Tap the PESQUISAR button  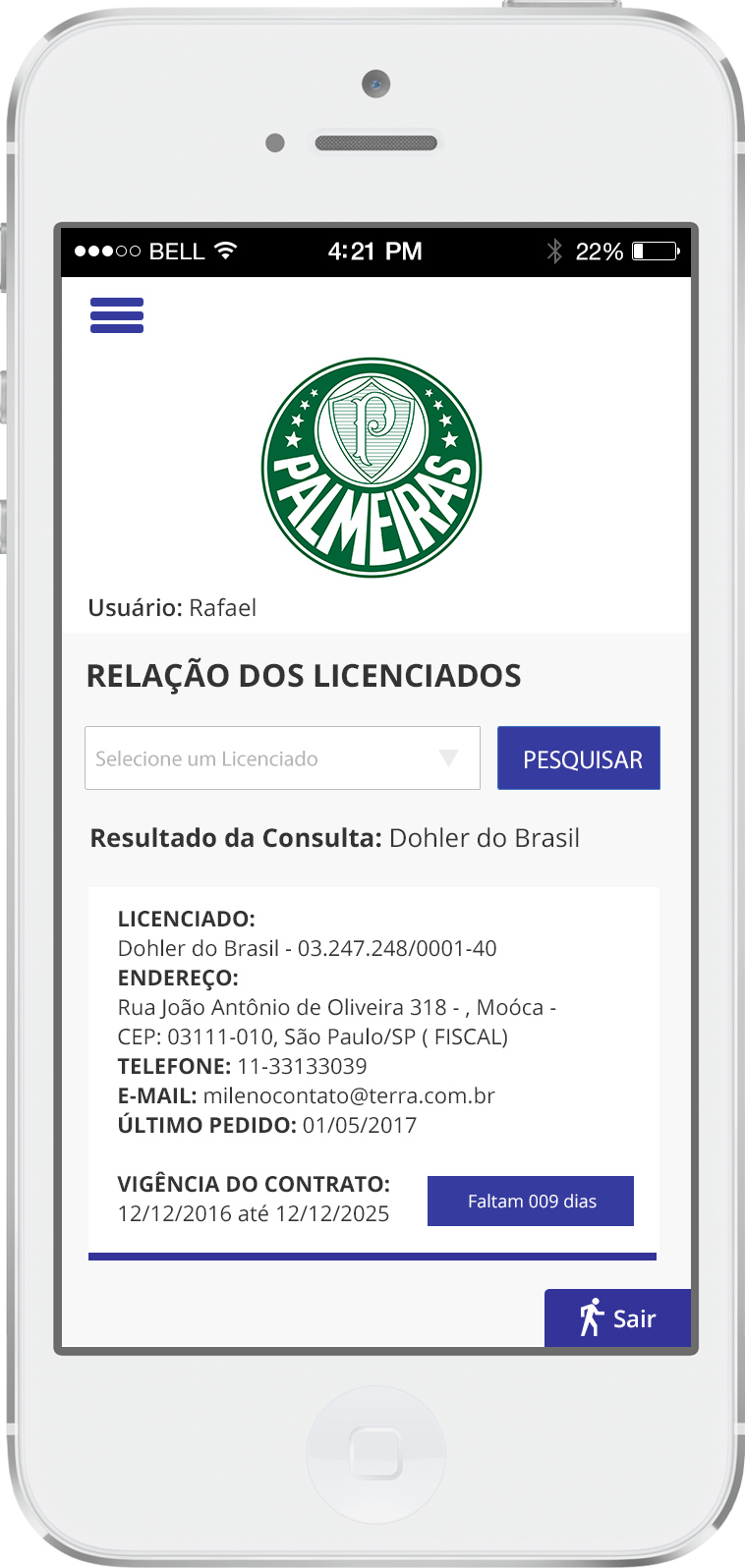[x=579, y=757]
